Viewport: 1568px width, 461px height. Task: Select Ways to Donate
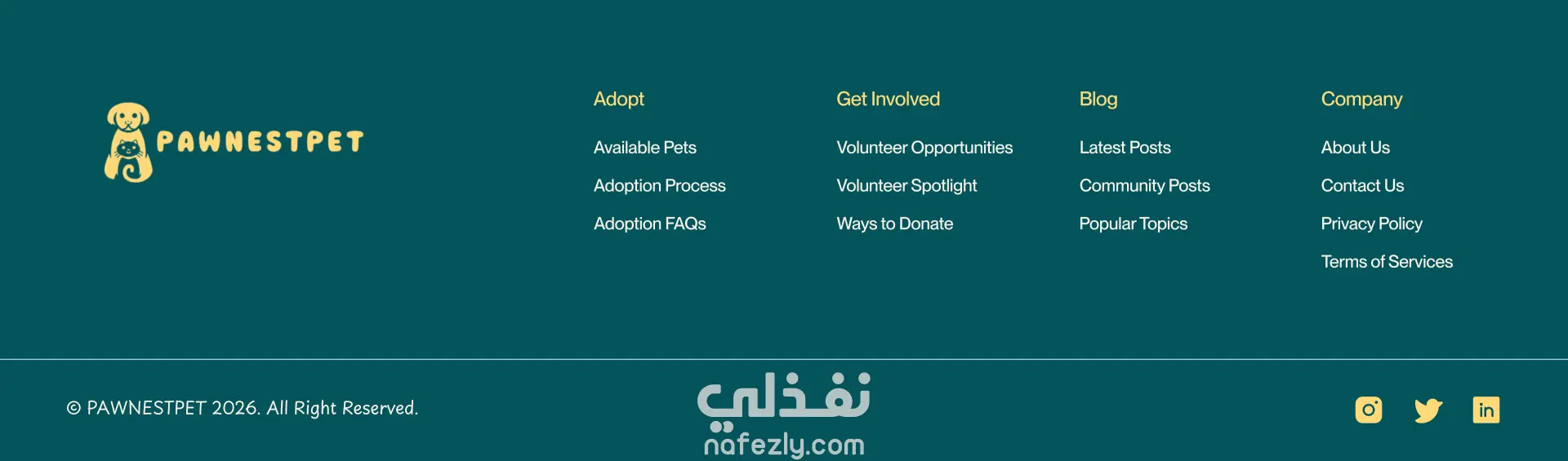click(895, 224)
